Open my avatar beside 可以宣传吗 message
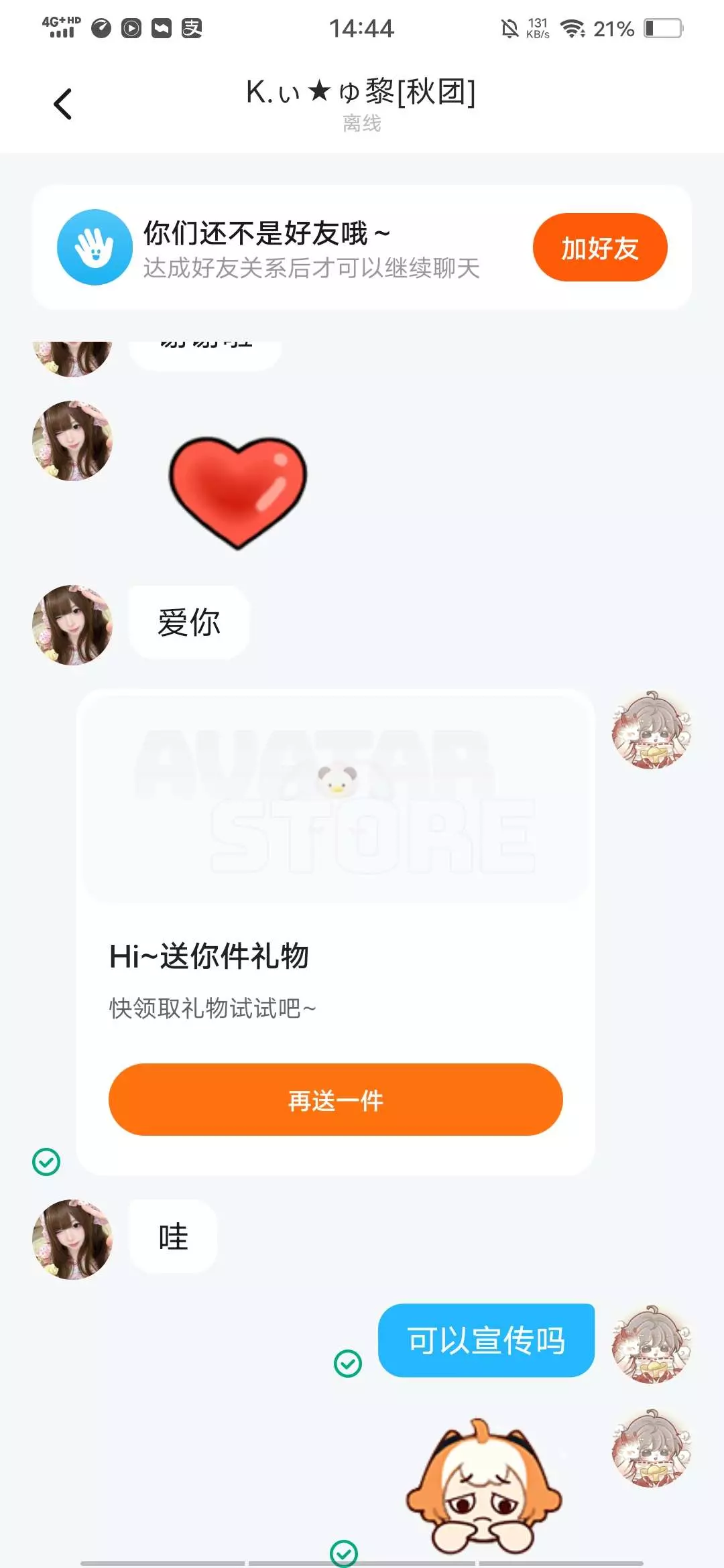This screenshot has height=1568, width=724. coord(651,1344)
